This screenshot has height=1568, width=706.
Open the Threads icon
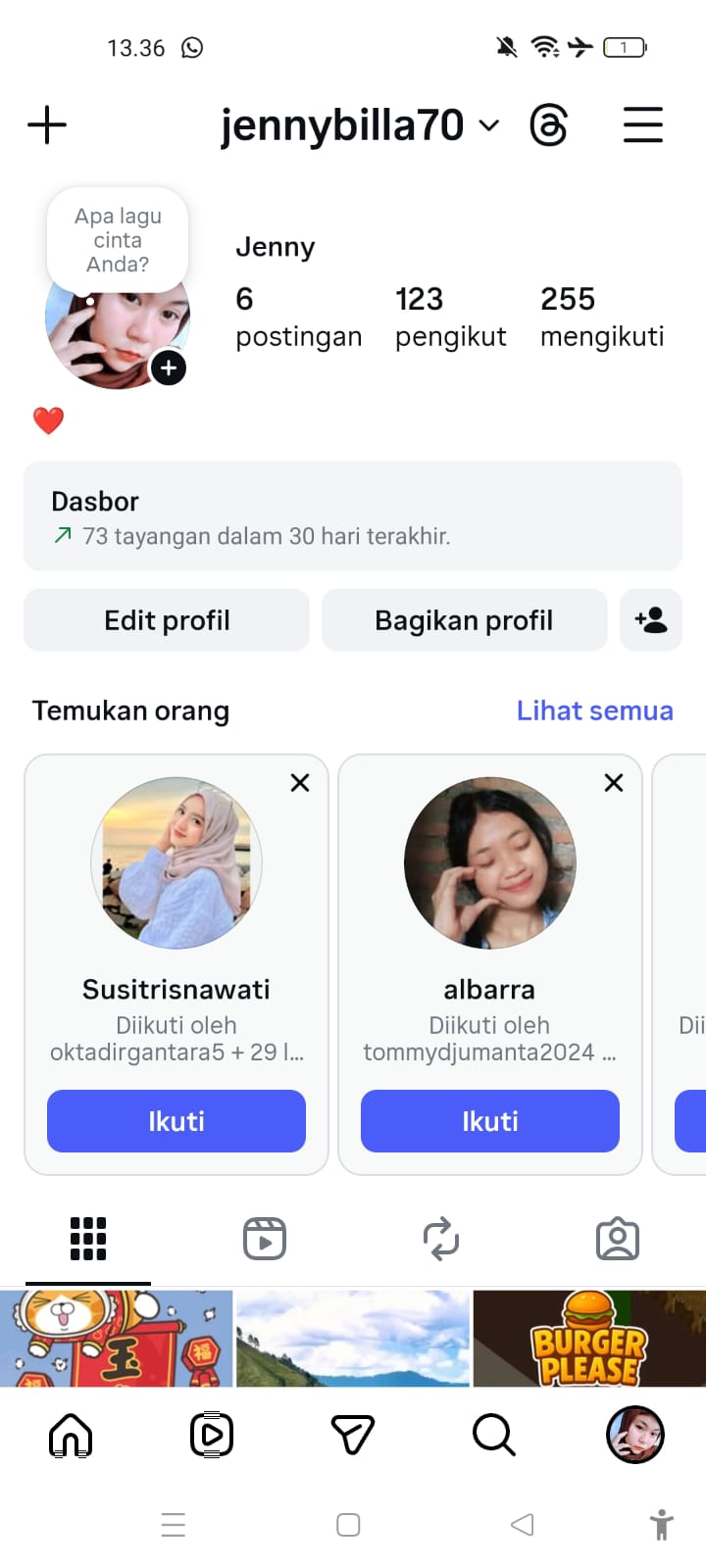pyautogui.click(x=548, y=125)
